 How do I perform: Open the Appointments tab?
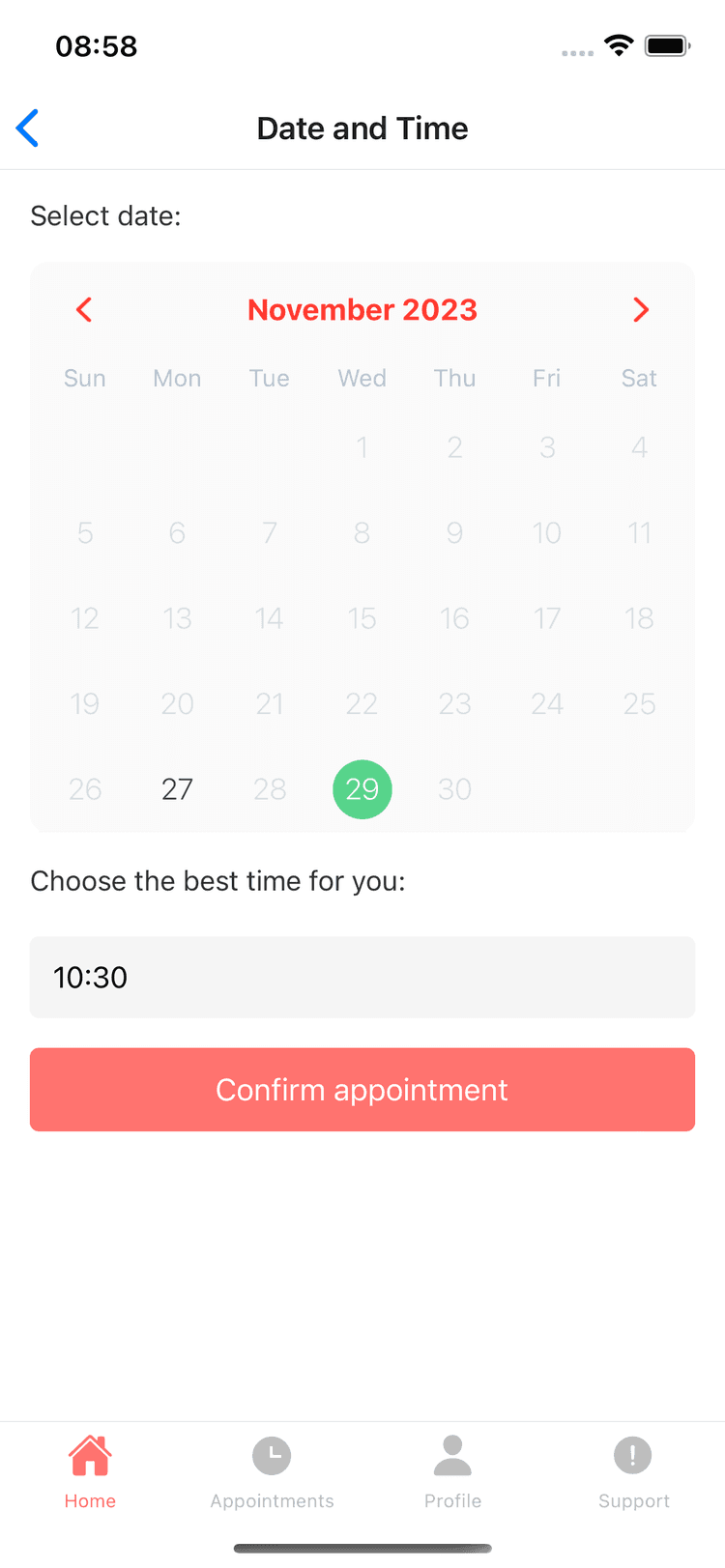[272, 1471]
